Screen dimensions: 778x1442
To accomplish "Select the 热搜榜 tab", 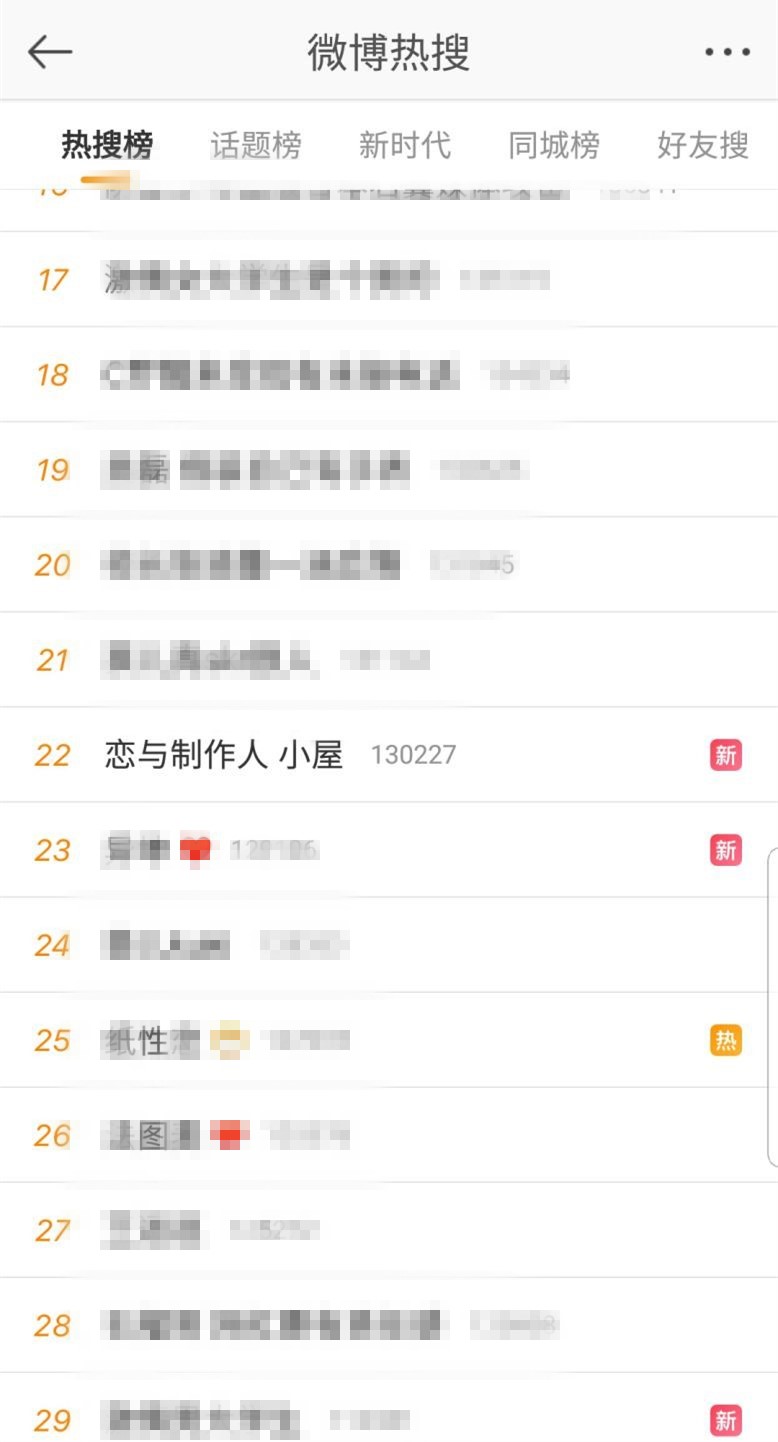I will click(x=107, y=145).
